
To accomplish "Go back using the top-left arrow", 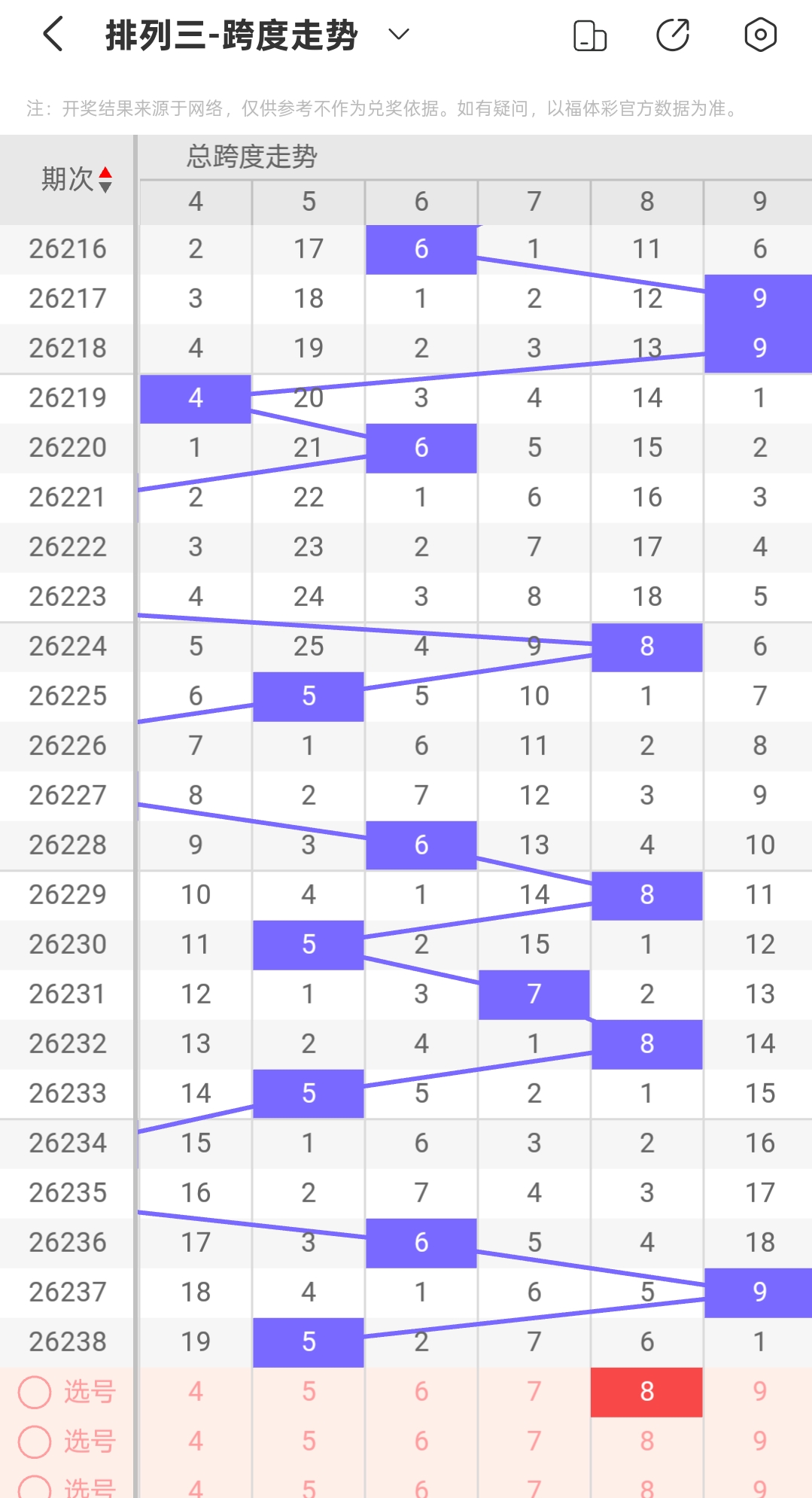I will point(53,35).
